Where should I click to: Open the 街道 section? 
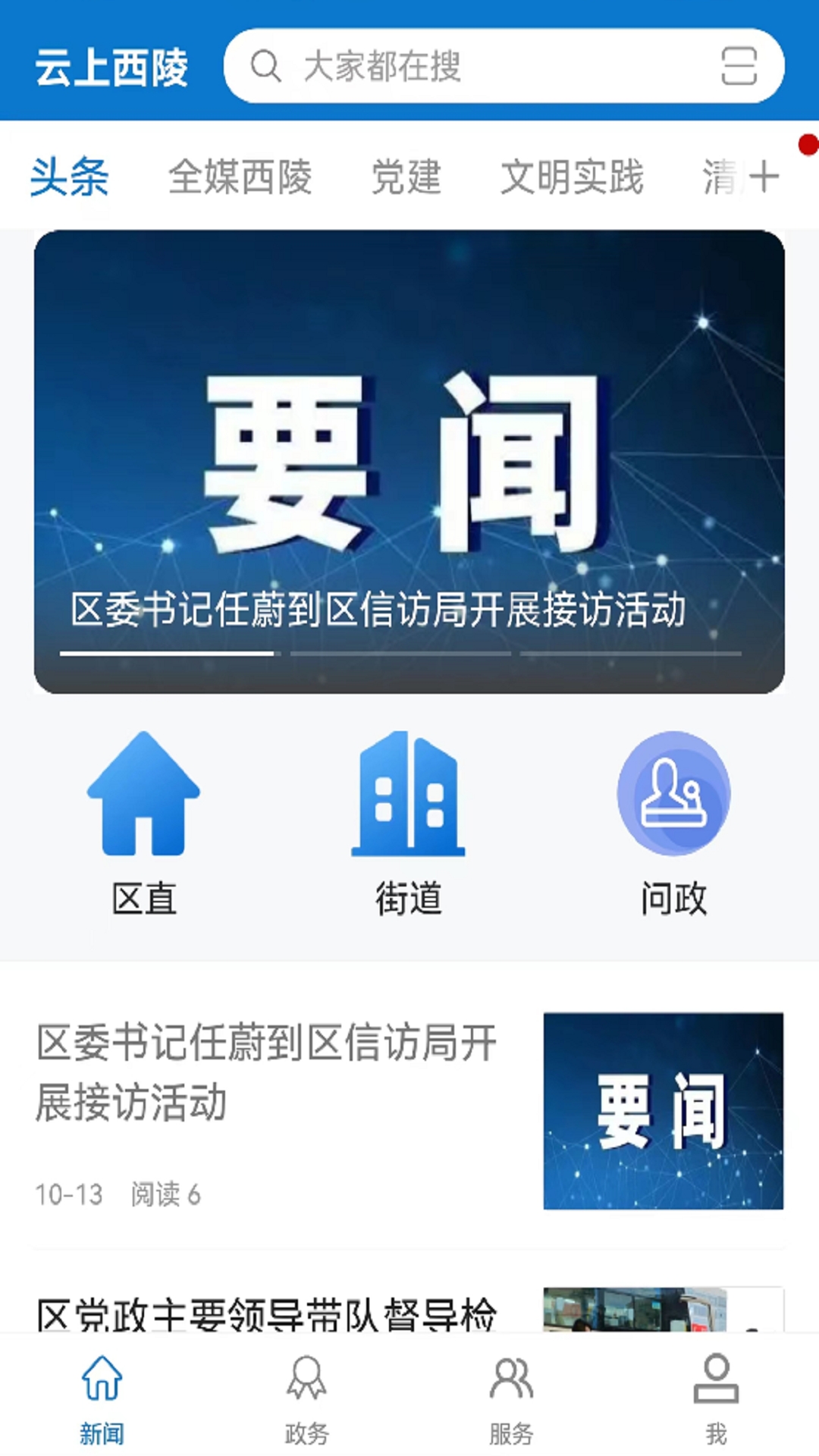(409, 824)
